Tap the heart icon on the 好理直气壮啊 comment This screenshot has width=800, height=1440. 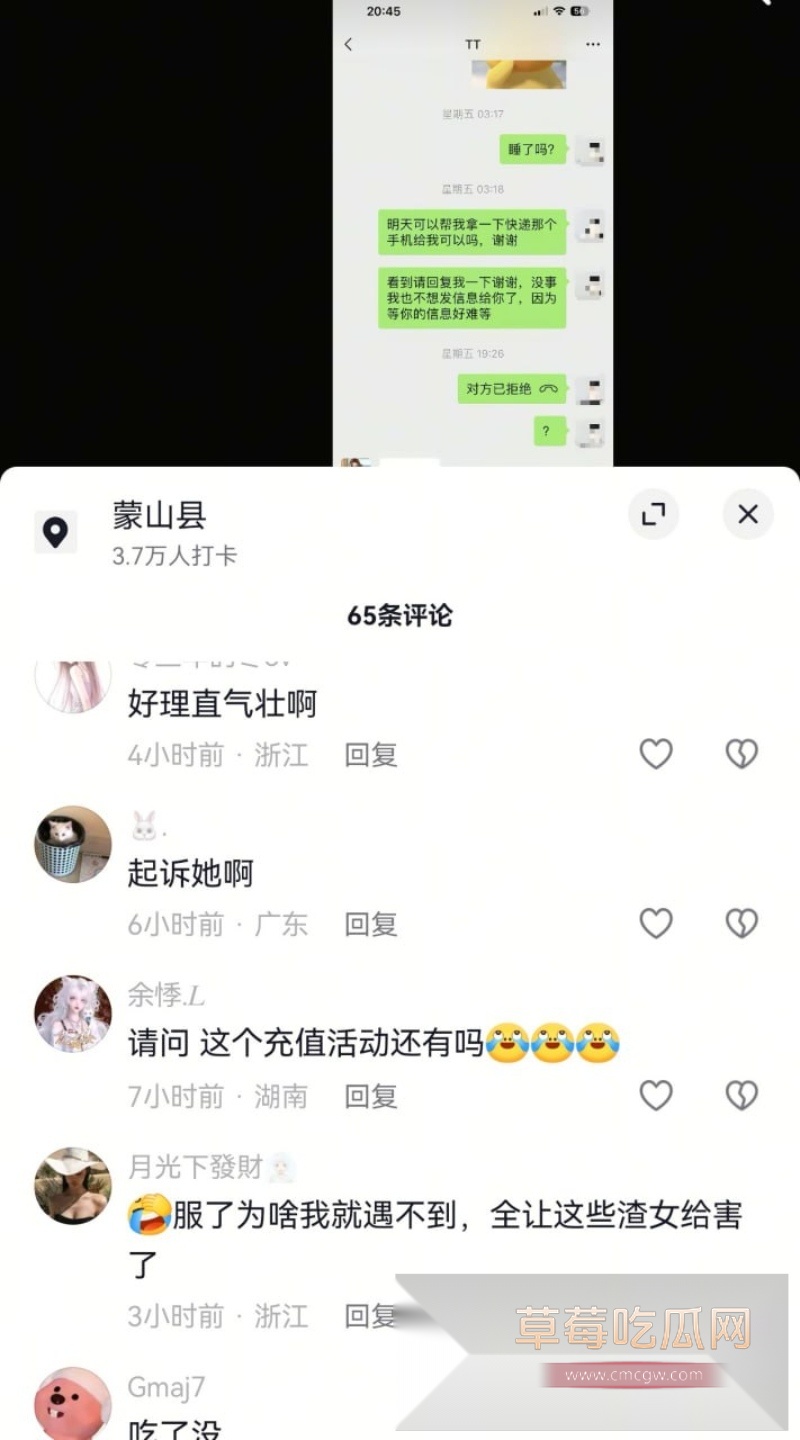tap(656, 755)
